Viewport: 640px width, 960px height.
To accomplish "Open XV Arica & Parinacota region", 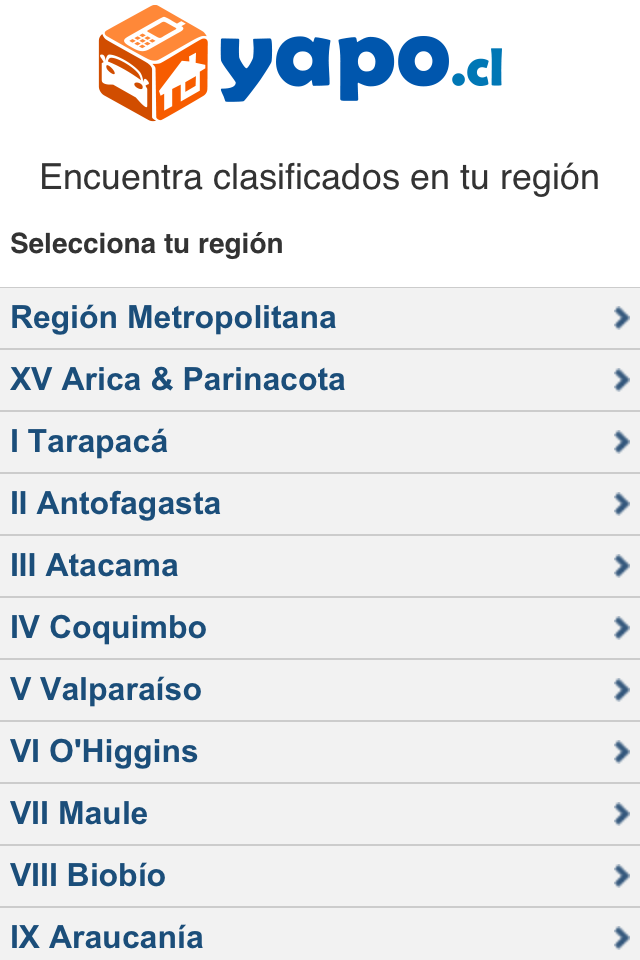I will click(x=320, y=380).
